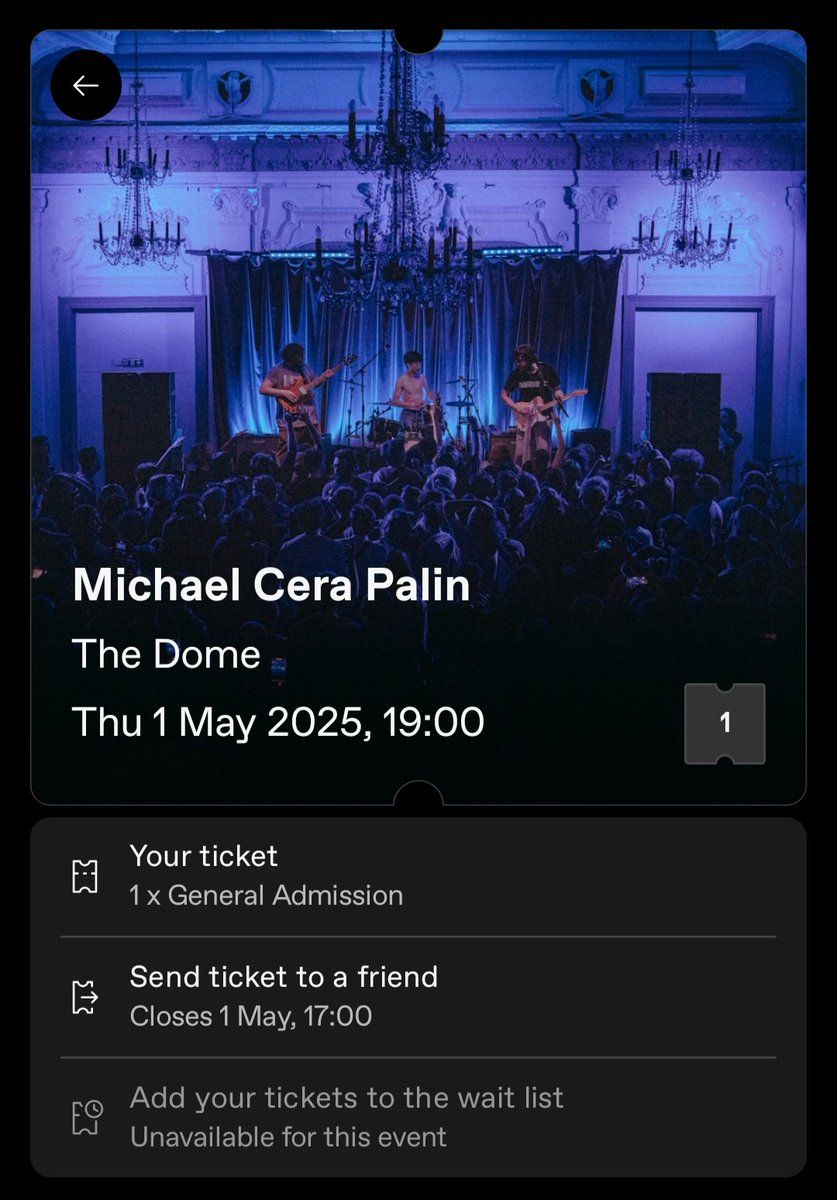Click the ticket stub icon on the photo
837x1200 pixels.
click(x=724, y=722)
